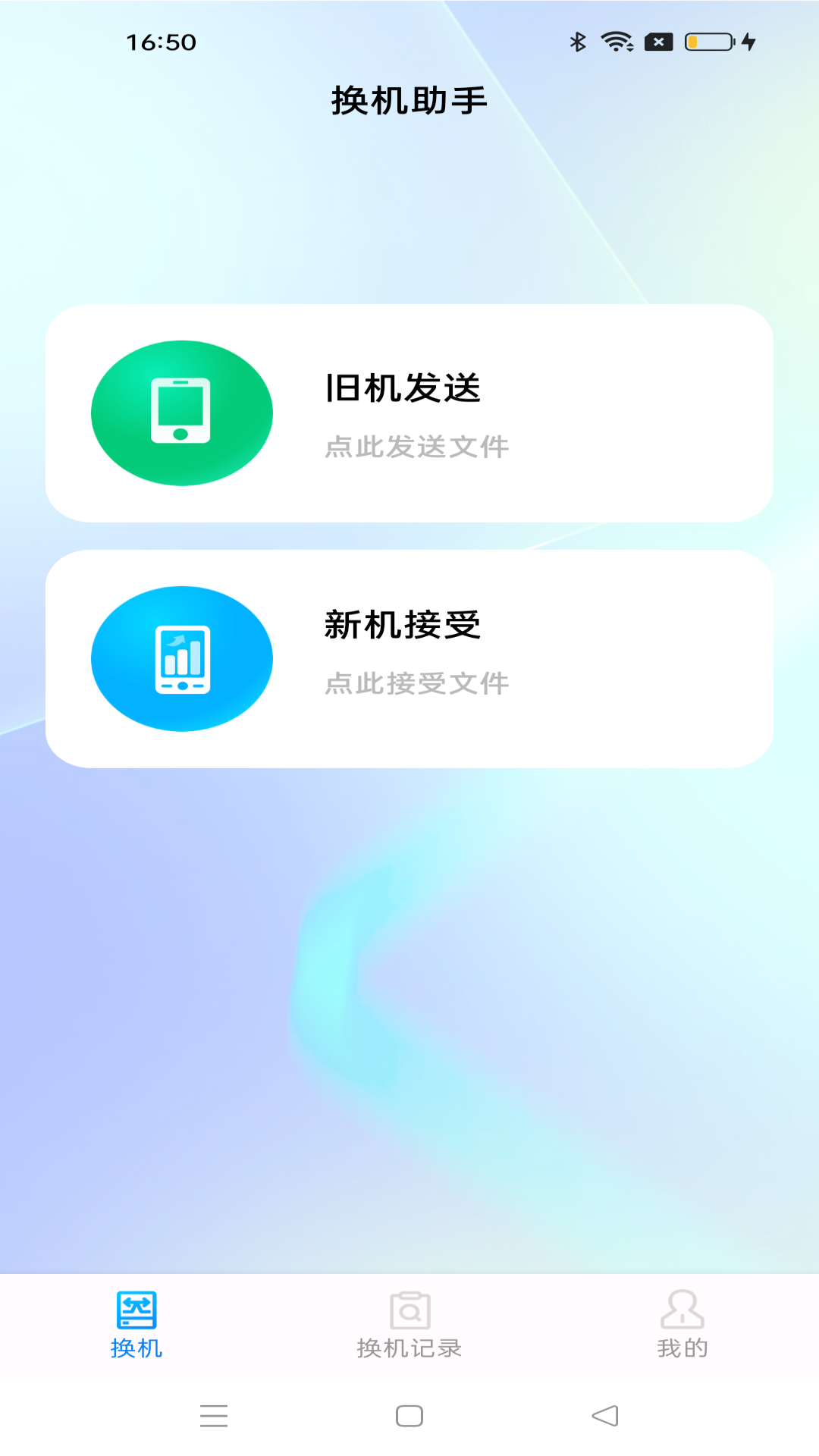Open the 旧机发送 card to send files

[409, 412]
